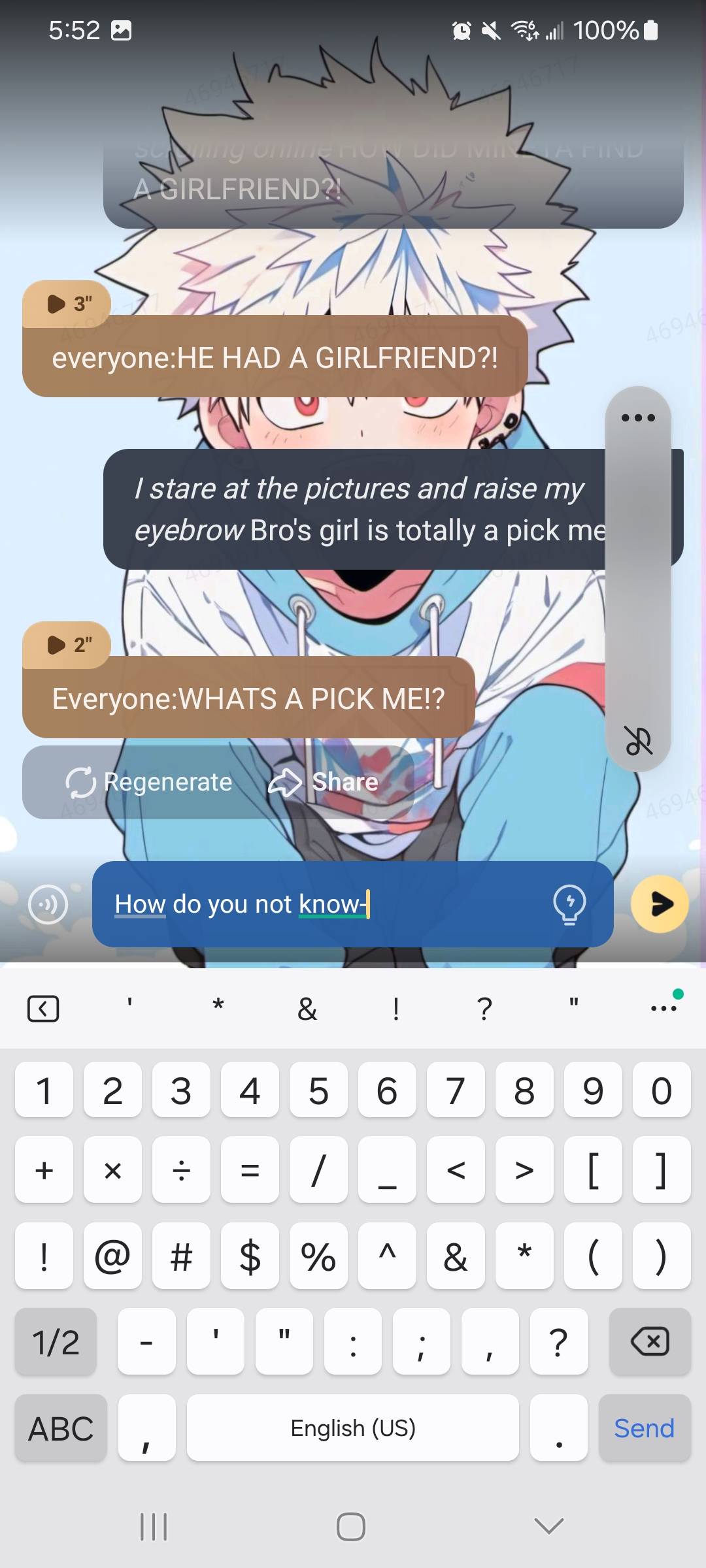Tap the keyboard backspace key
The height and width of the screenshot is (1568, 706).
click(x=649, y=1342)
